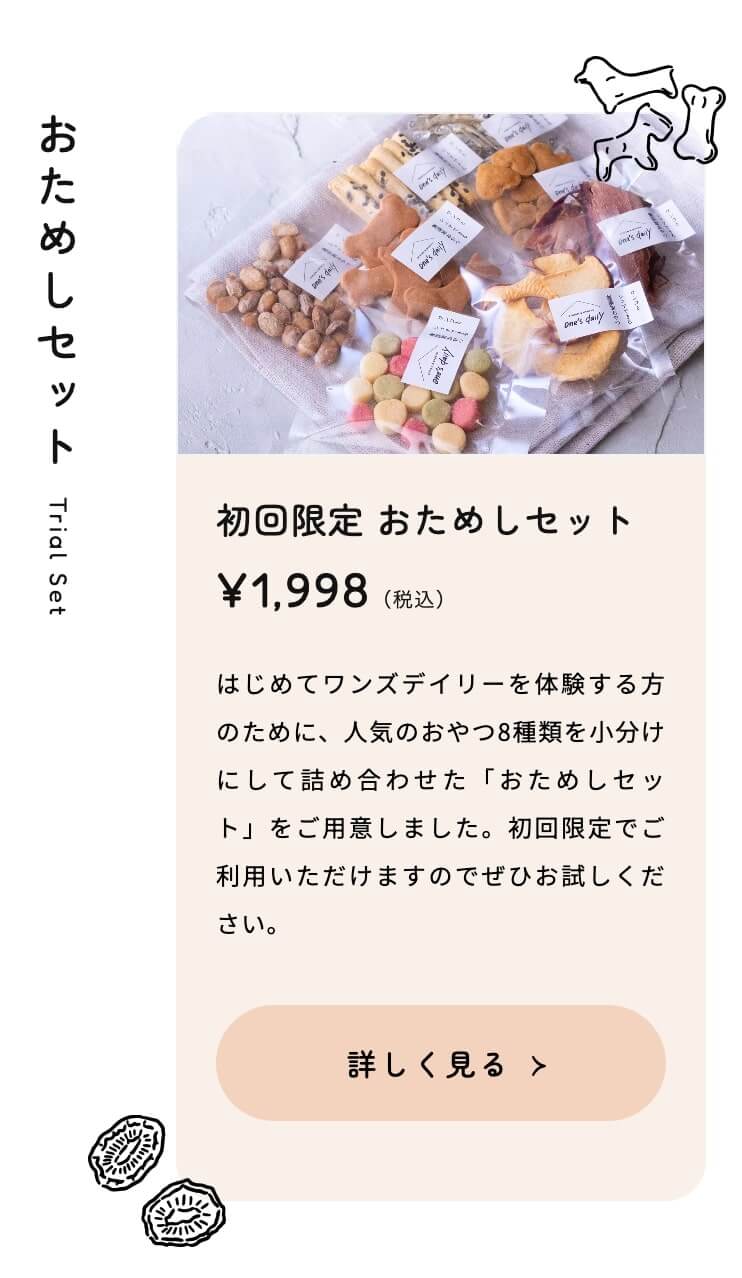This screenshot has width=742, height=1278.
Task: Open the おためしセット product photo
Action: point(440,285)
